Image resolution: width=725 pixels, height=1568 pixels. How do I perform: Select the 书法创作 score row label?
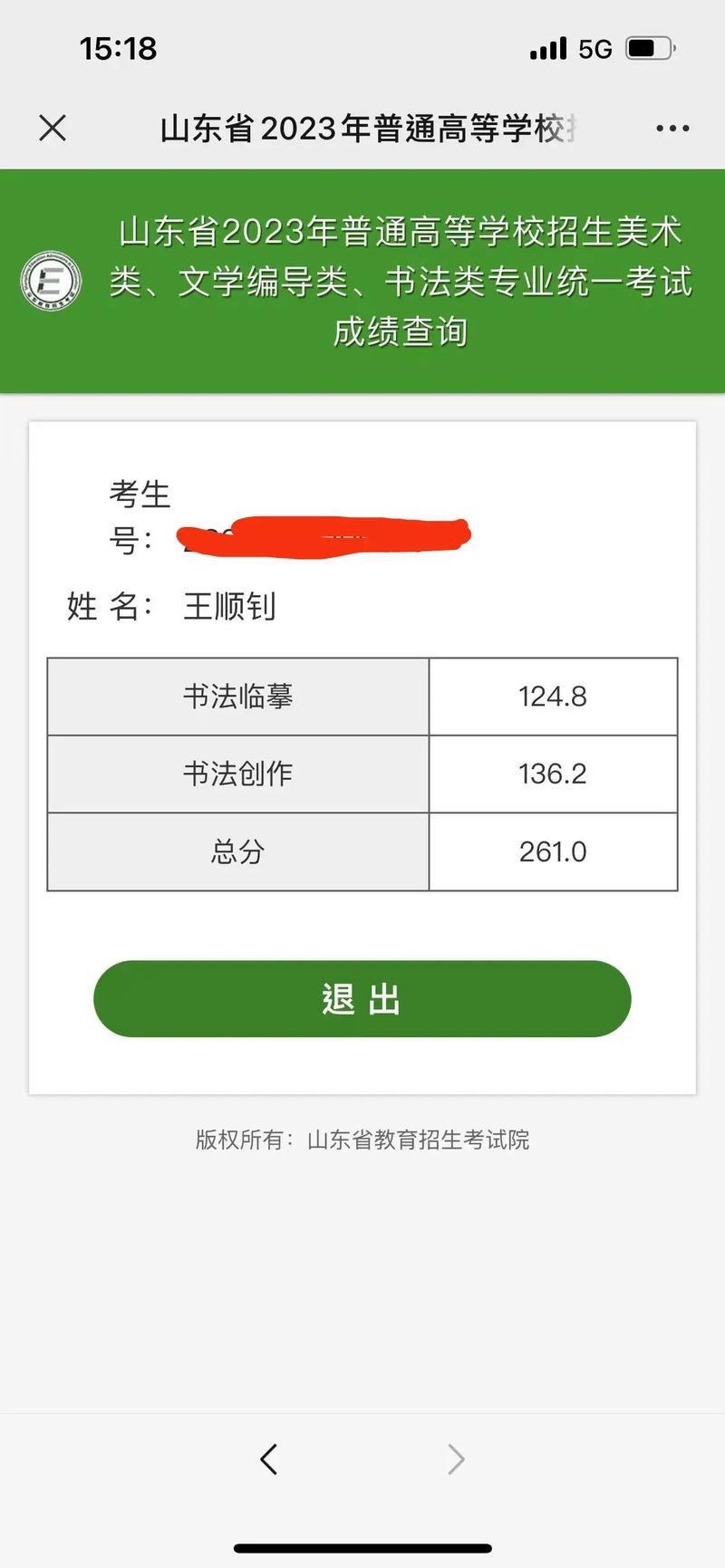tap(237, 774)
